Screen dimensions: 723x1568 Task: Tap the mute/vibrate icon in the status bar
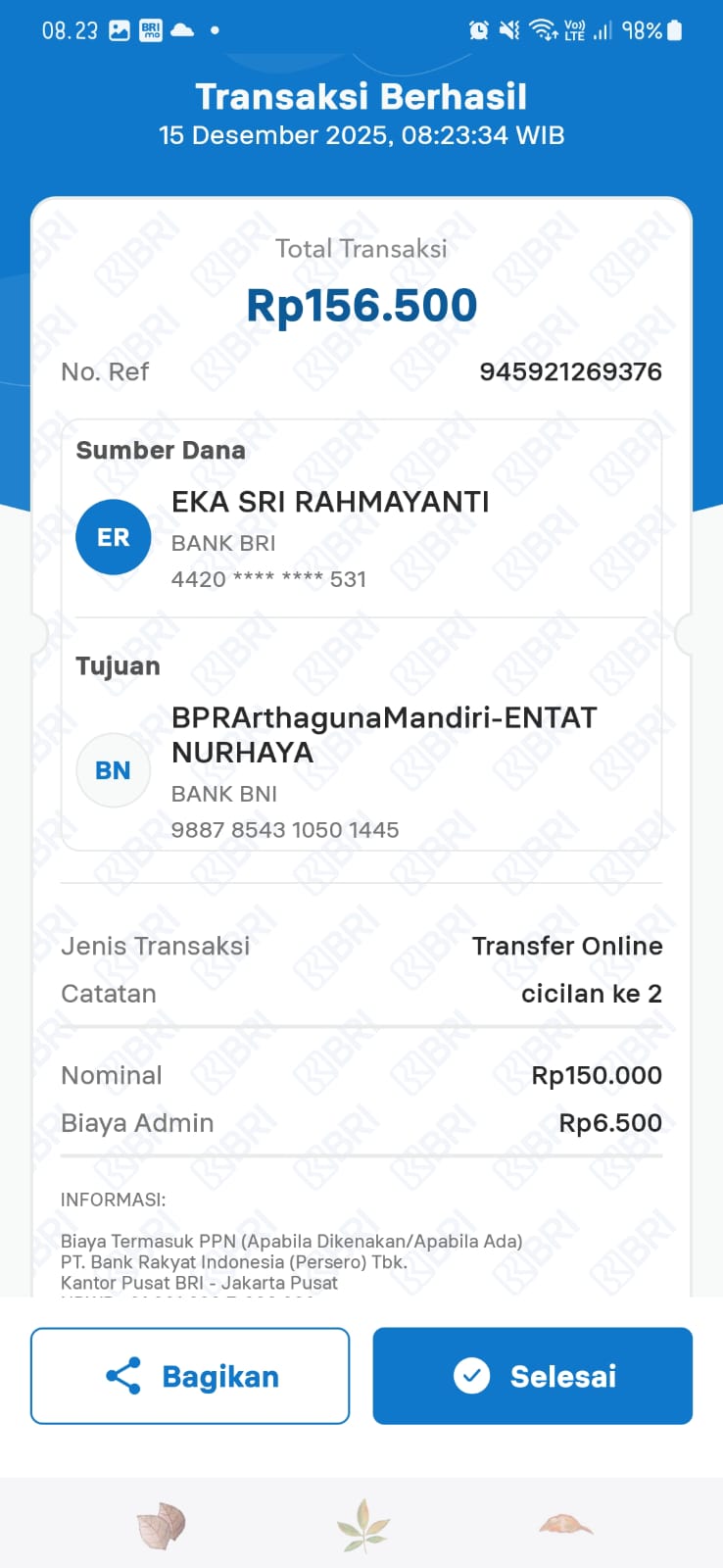pyautogui.click(x=510, y=30)
